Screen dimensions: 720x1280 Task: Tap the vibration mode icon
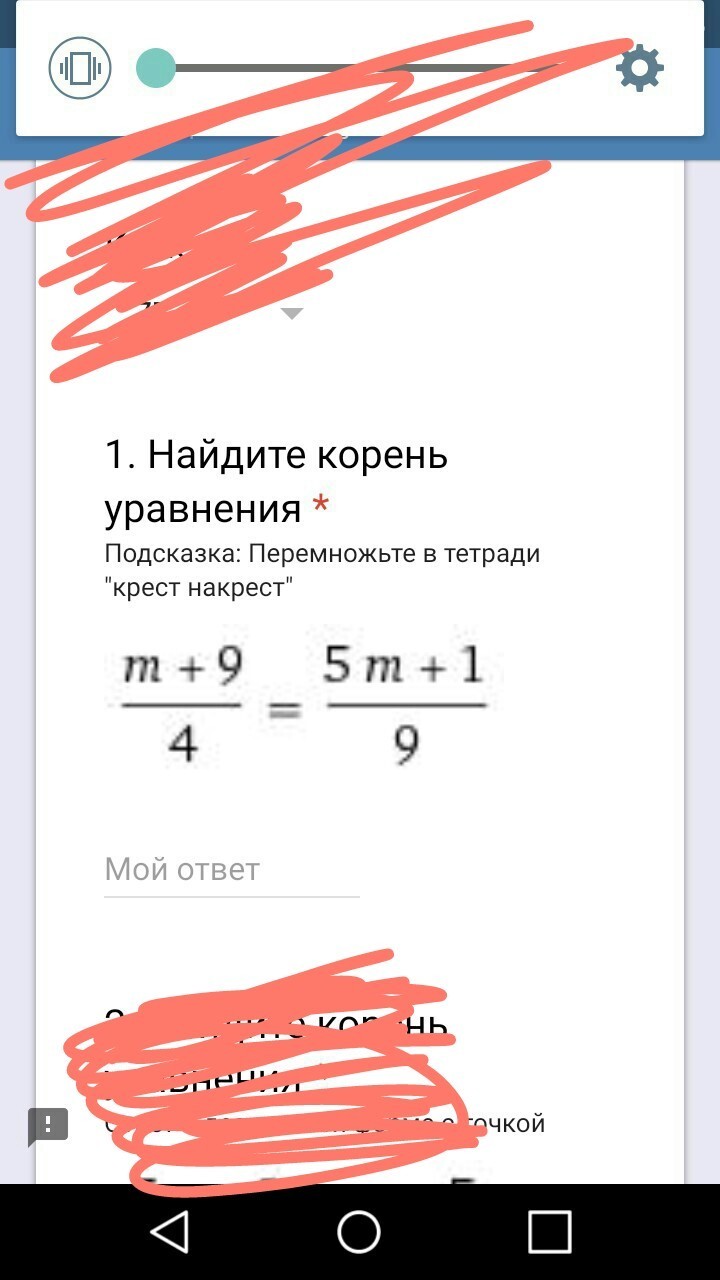78,69
